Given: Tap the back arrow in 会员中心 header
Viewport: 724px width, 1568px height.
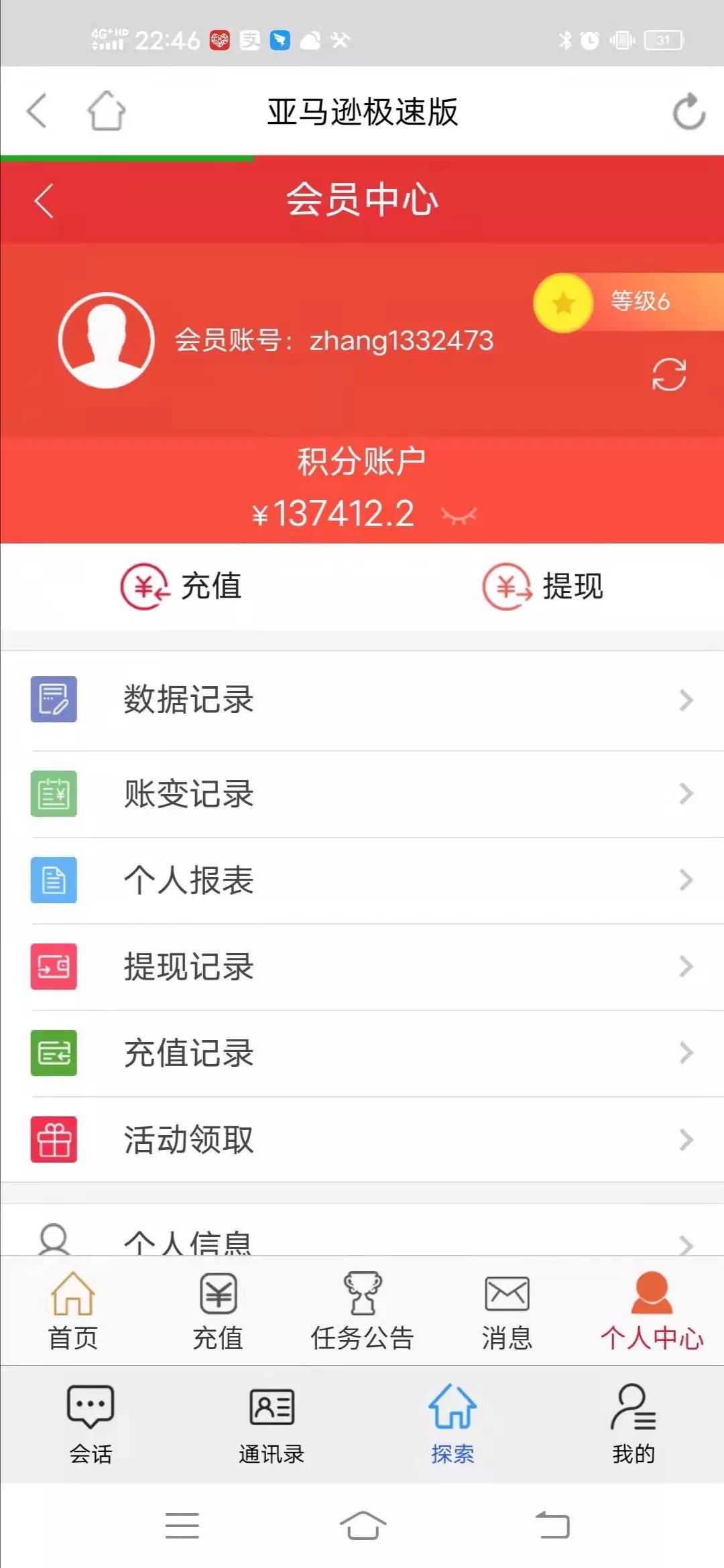Looking at the screenshot, I should 43,200.
